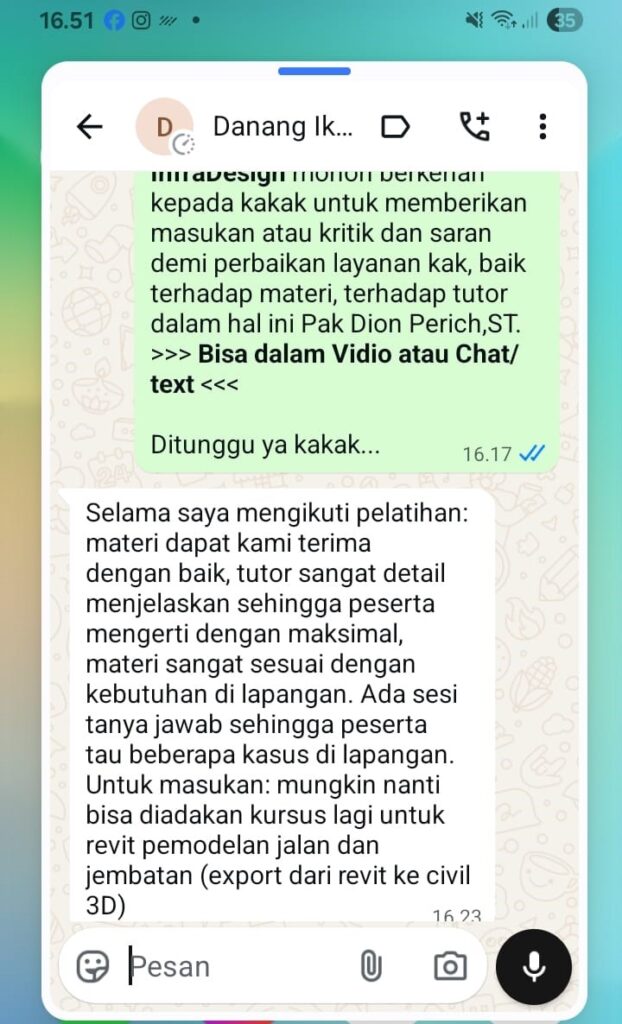Start a call with Danang
The height and width of the screenshot is (1024, 622).
point(474,126)
